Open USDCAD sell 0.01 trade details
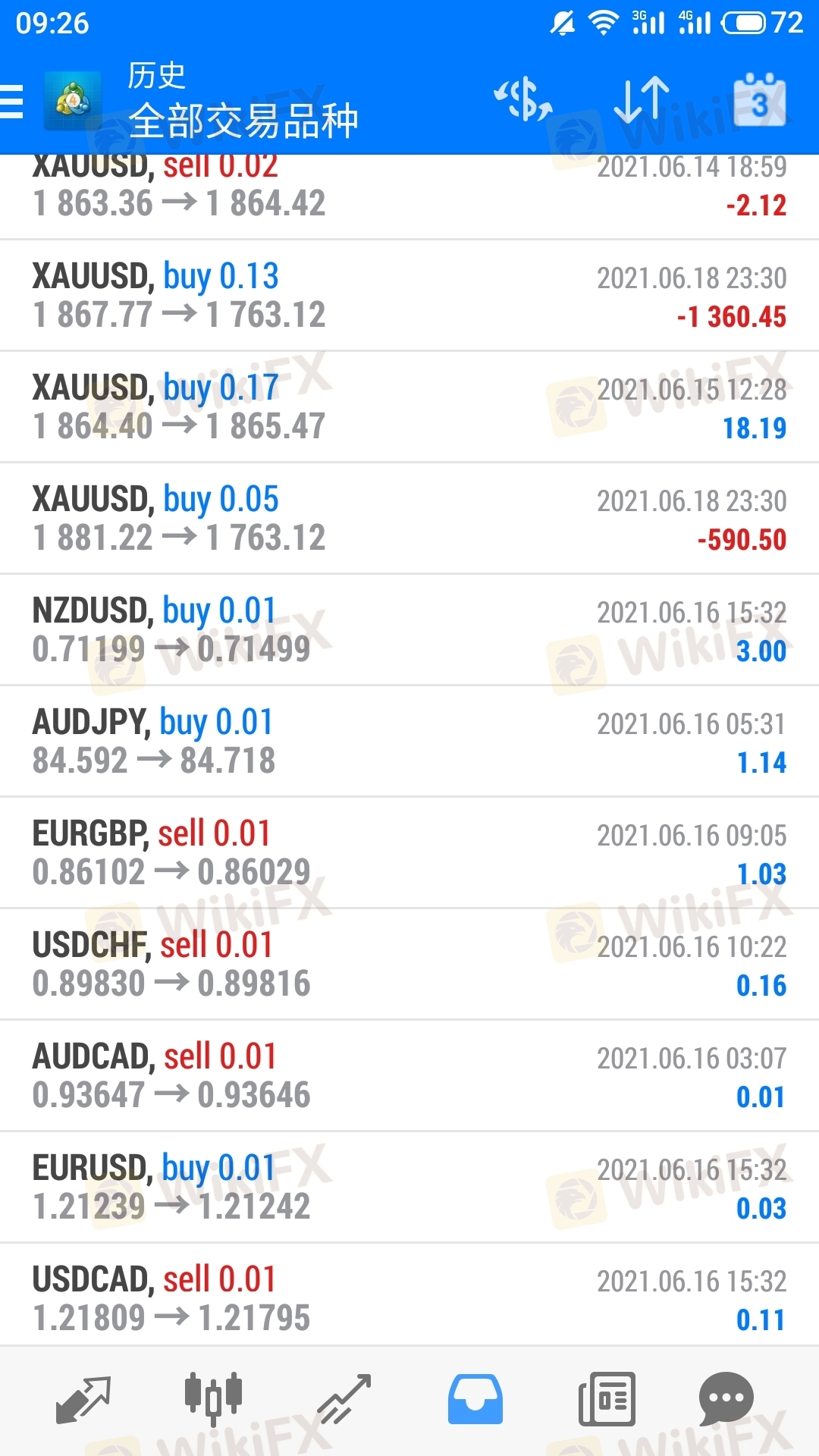This screenshot has width=819, height=1456. pyautogui.click(x=409, y=1299)
